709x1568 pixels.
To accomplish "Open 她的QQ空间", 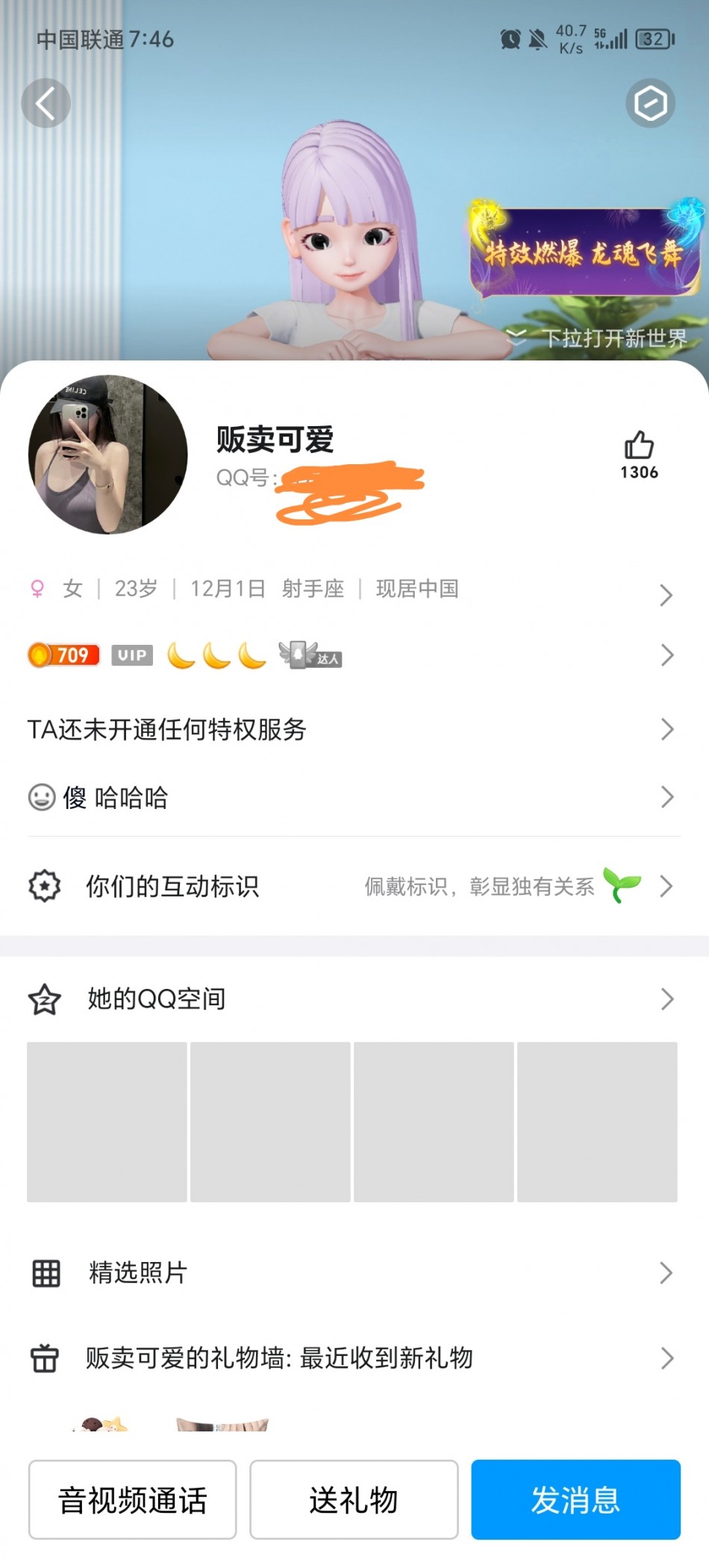I will [351, 999].
